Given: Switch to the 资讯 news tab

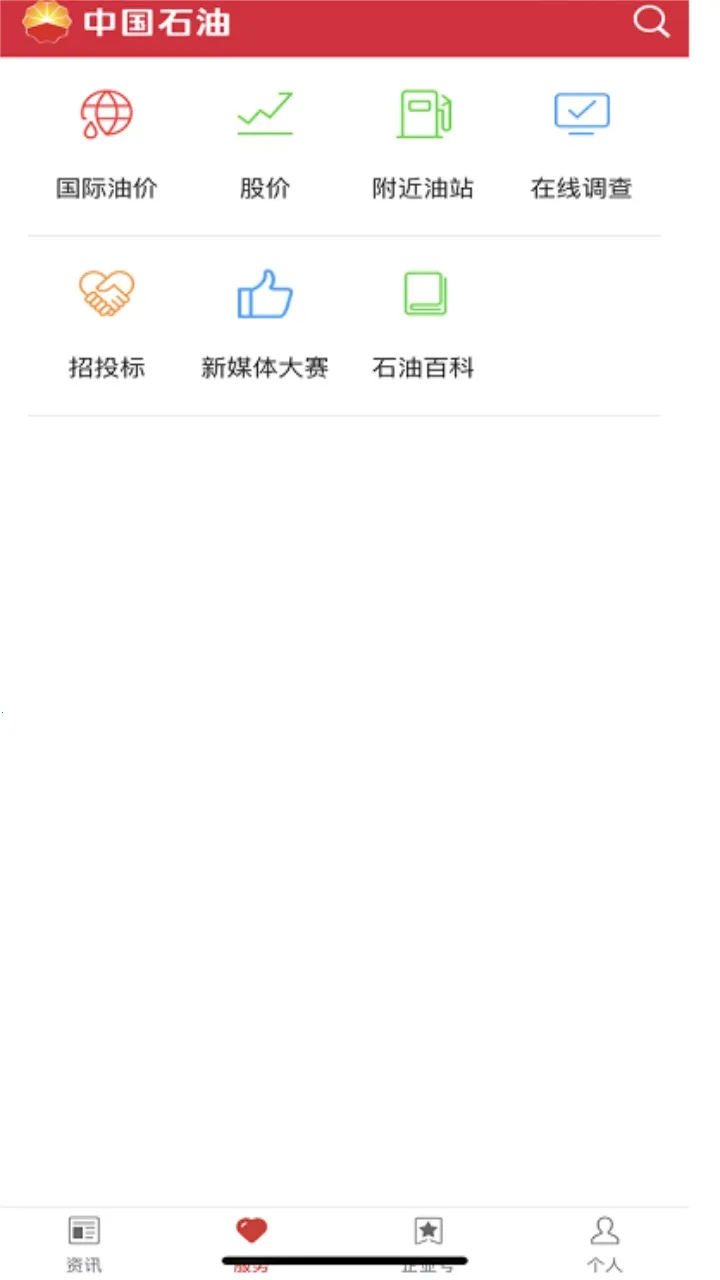Looking at the screenshot, I should coord(84,1244).
